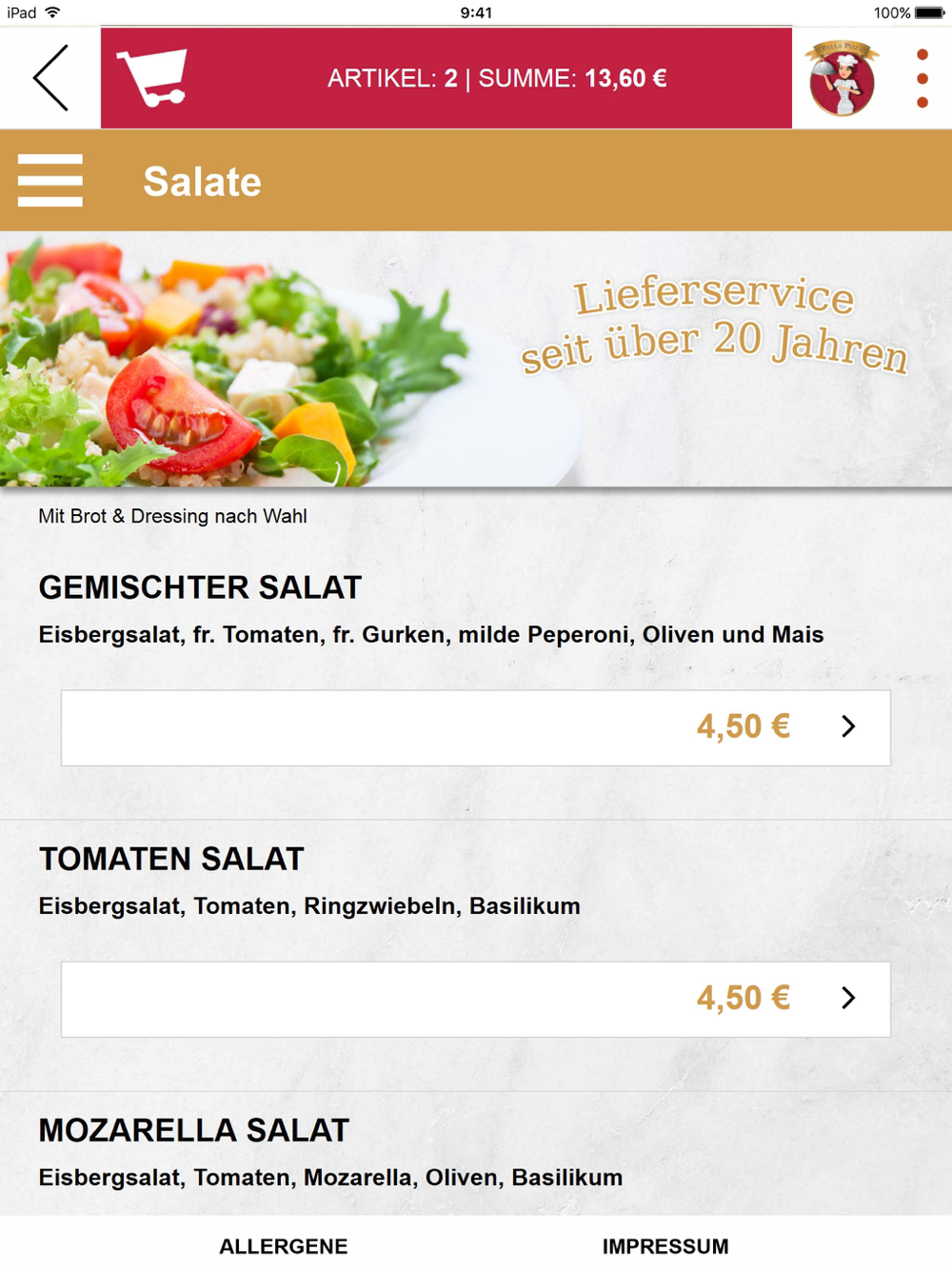952x1270 pixels.
Task: Open the Allergene page
Action: [284, 1246]
